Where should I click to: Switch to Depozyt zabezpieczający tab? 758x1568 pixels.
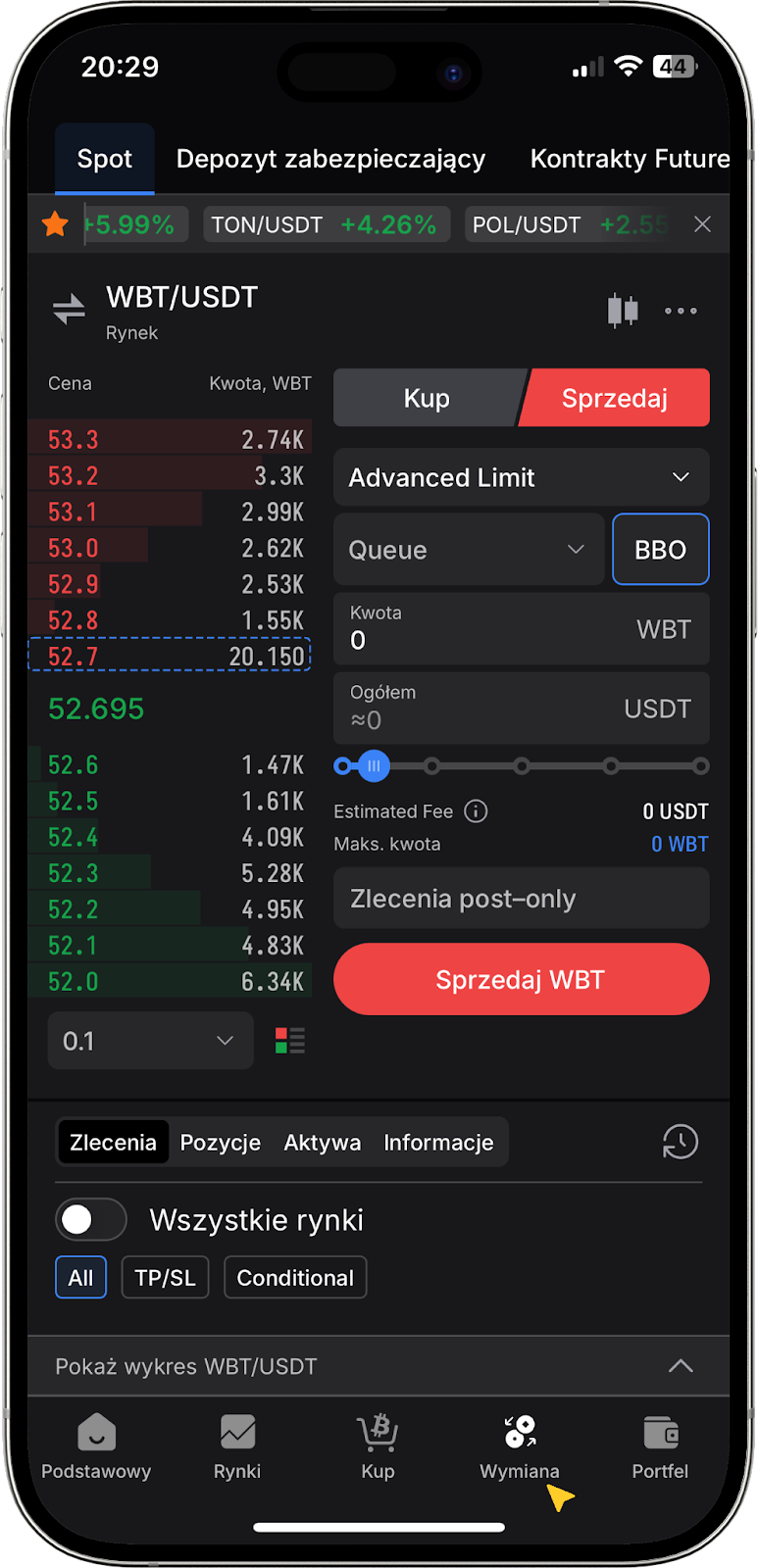(x=330, y=159)
